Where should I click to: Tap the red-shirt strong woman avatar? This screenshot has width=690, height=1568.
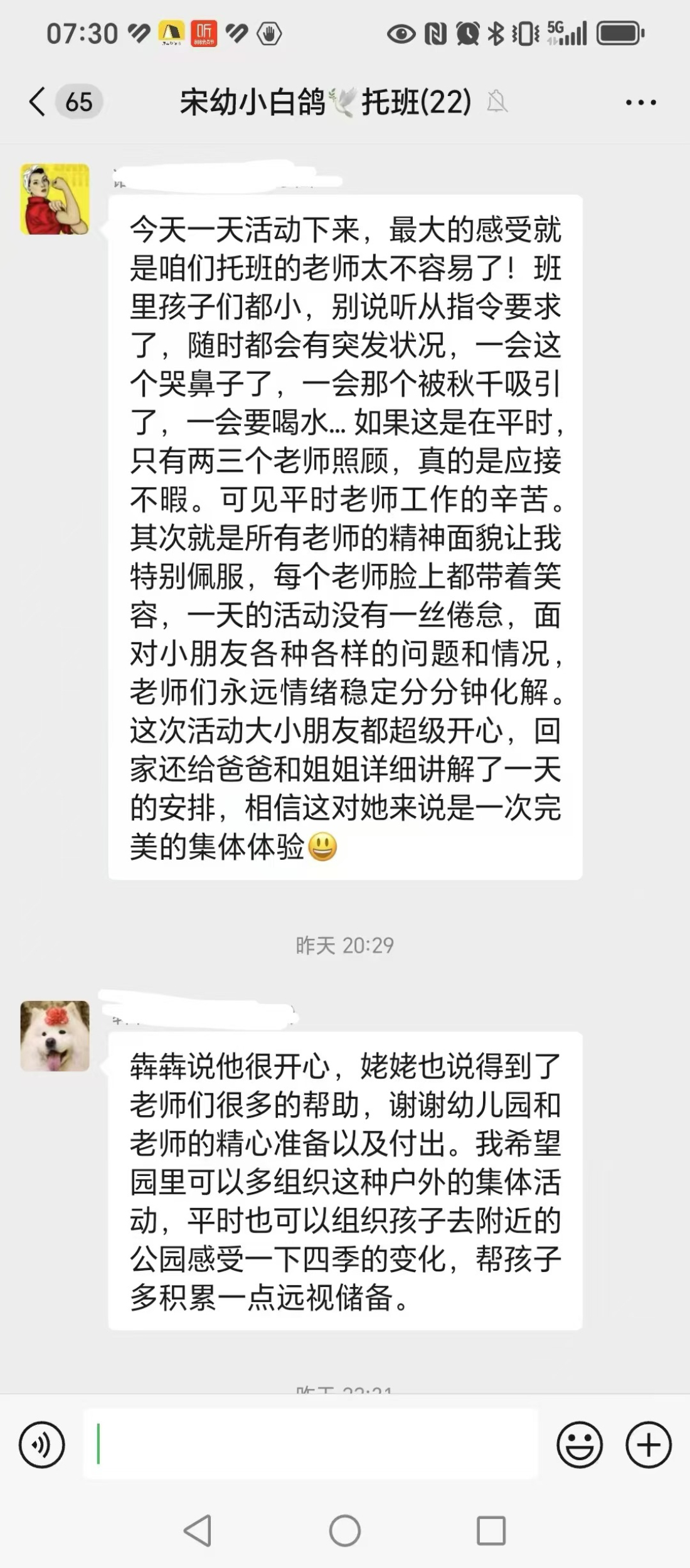[x=55, y=199]
